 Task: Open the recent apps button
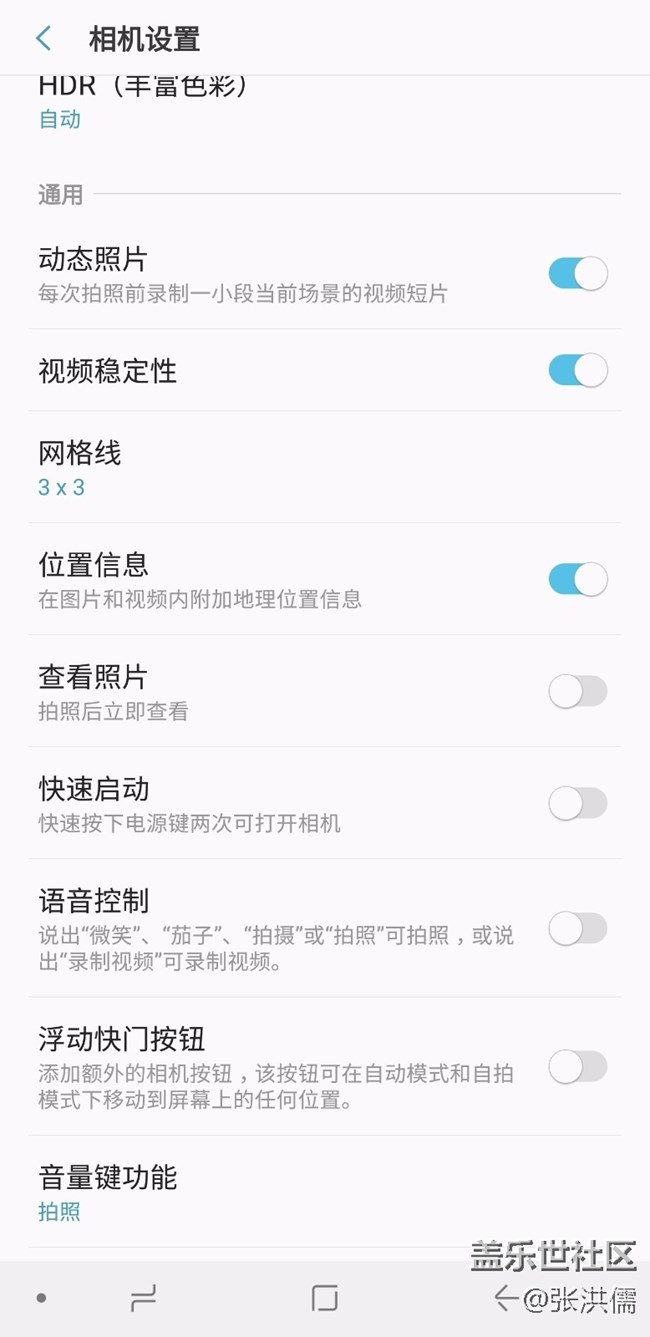pyautogui.click(x=143, y=1298)
